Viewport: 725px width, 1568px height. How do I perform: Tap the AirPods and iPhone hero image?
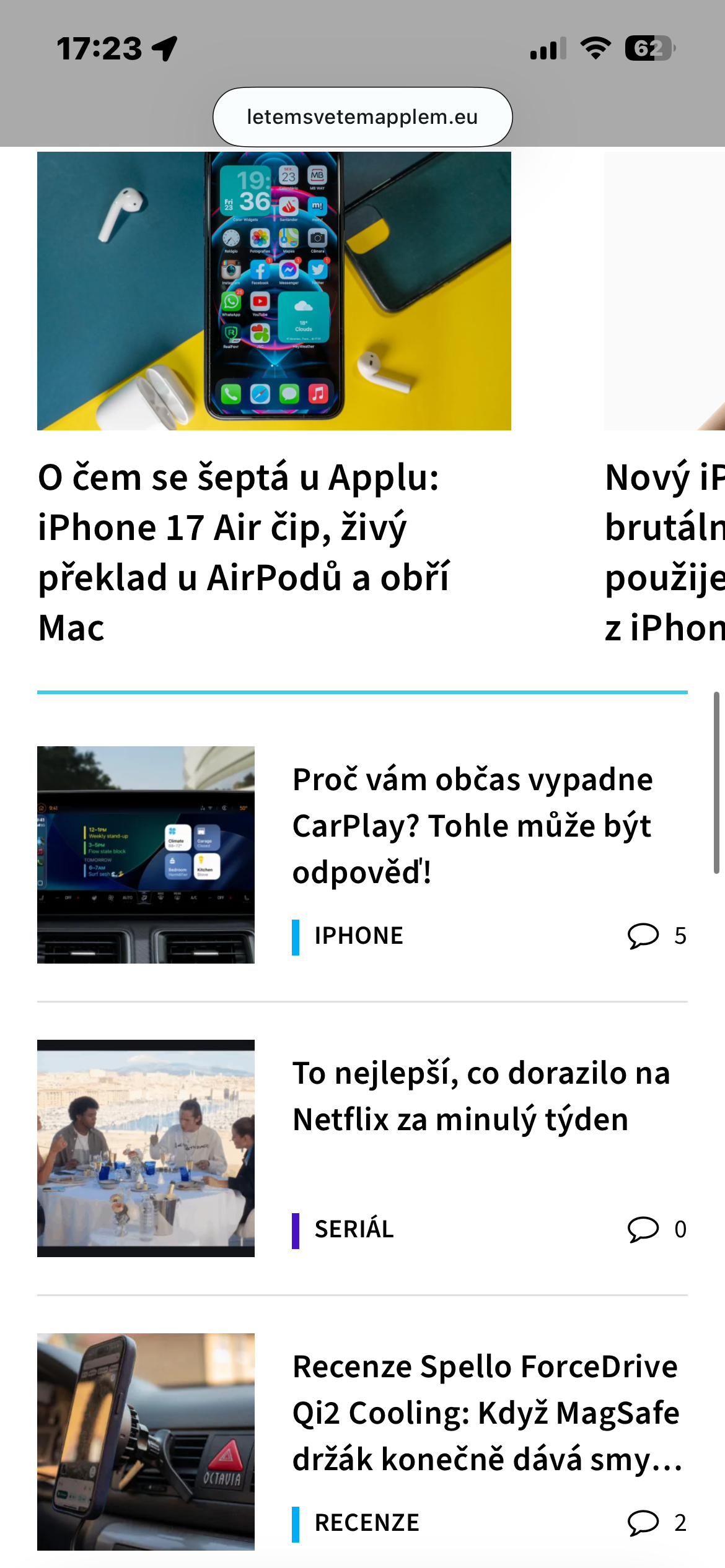tap(274, 291)
